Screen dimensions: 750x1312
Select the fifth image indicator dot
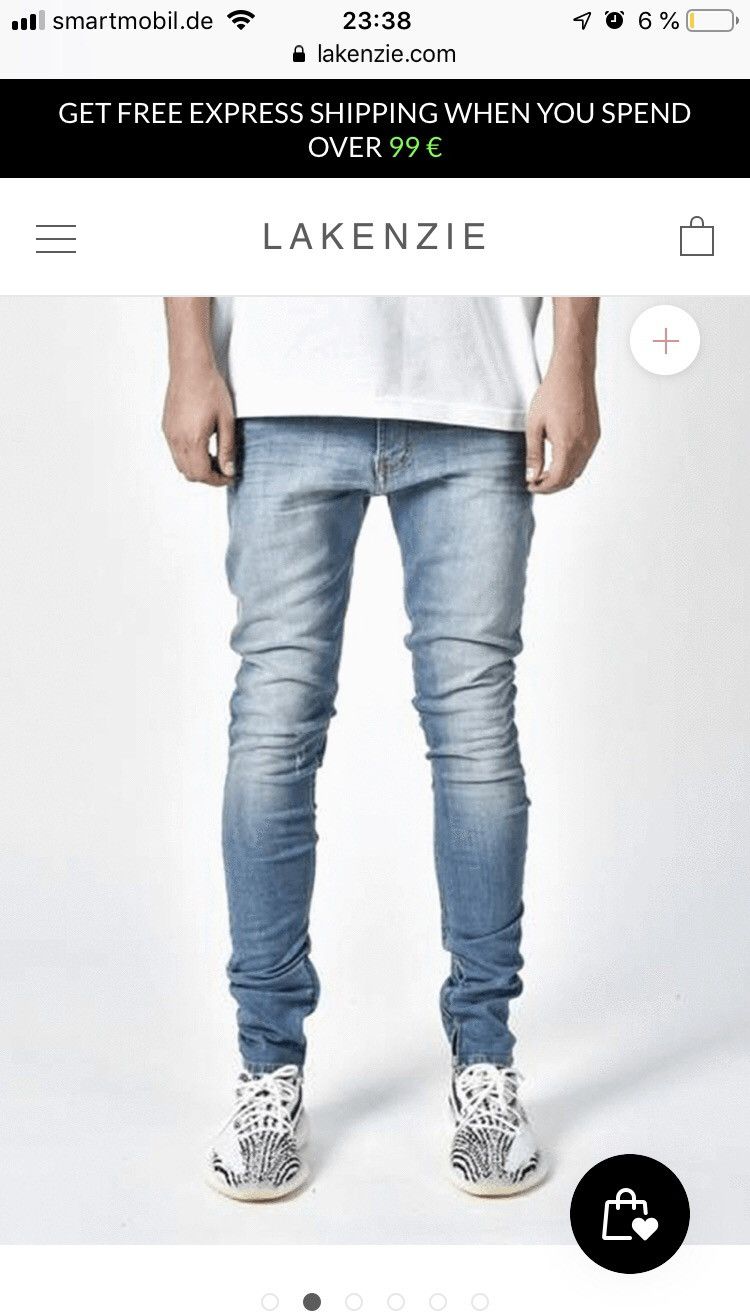[438, 1301]
